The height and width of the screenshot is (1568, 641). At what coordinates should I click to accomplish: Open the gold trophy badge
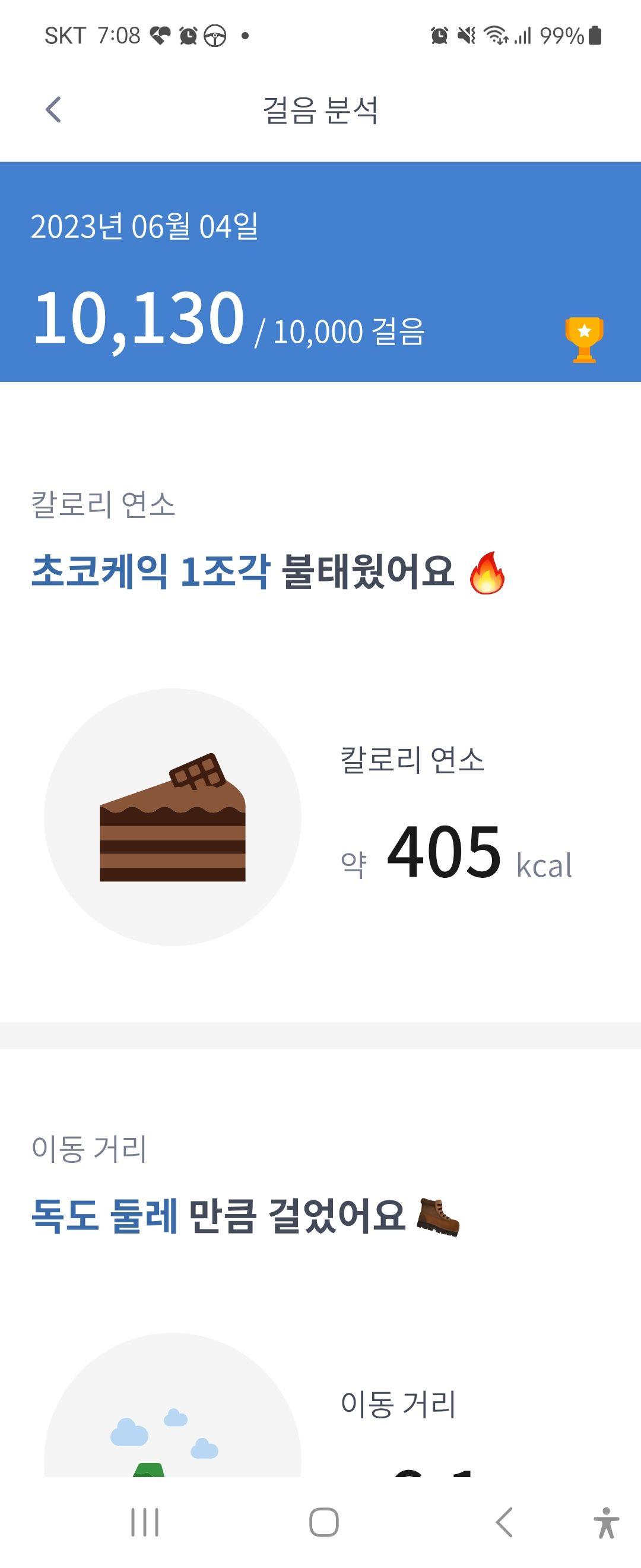pyautogui.click(x=584, y=339)
